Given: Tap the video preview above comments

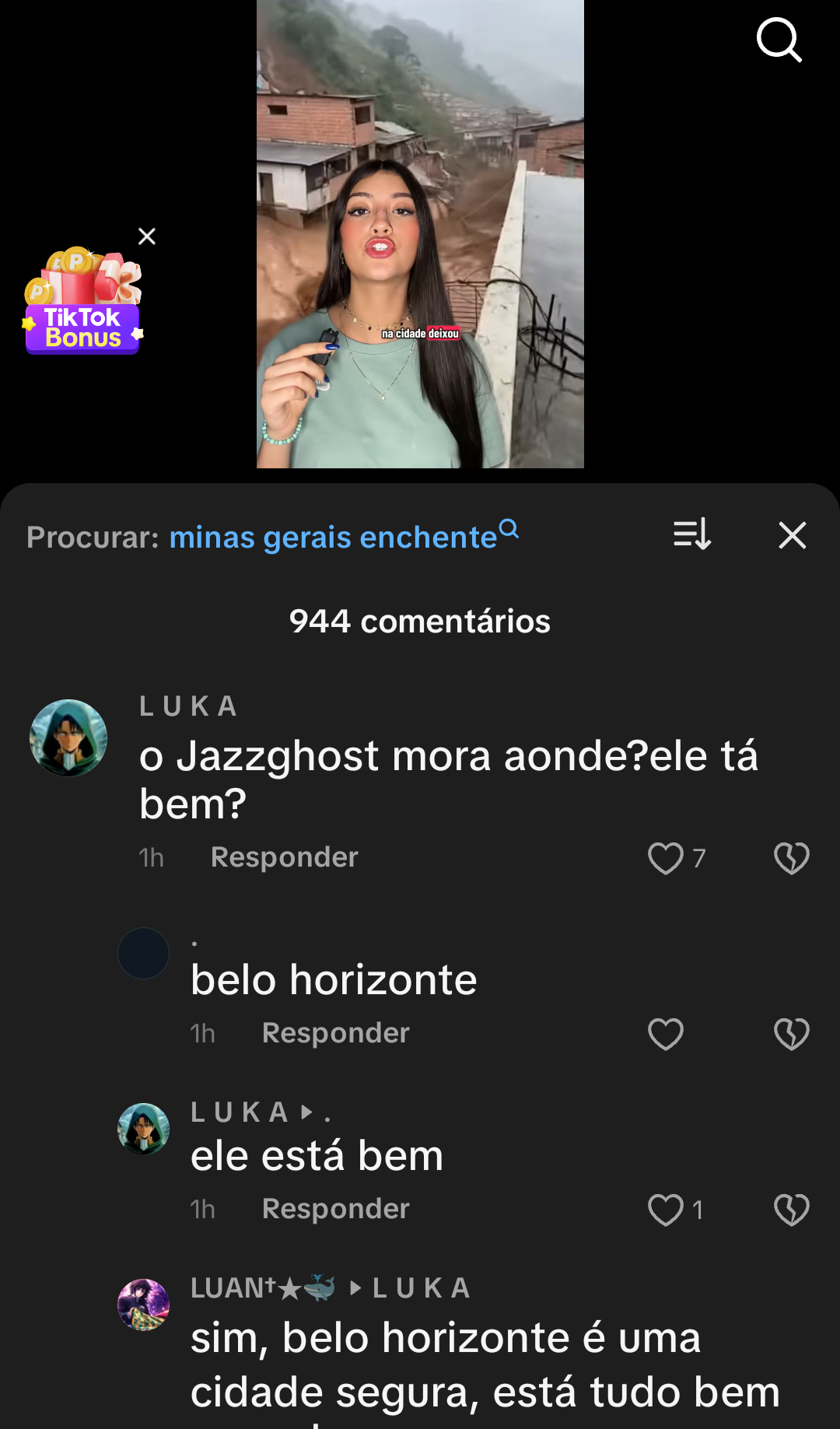Looking at the screenshot, I should 420,233.
